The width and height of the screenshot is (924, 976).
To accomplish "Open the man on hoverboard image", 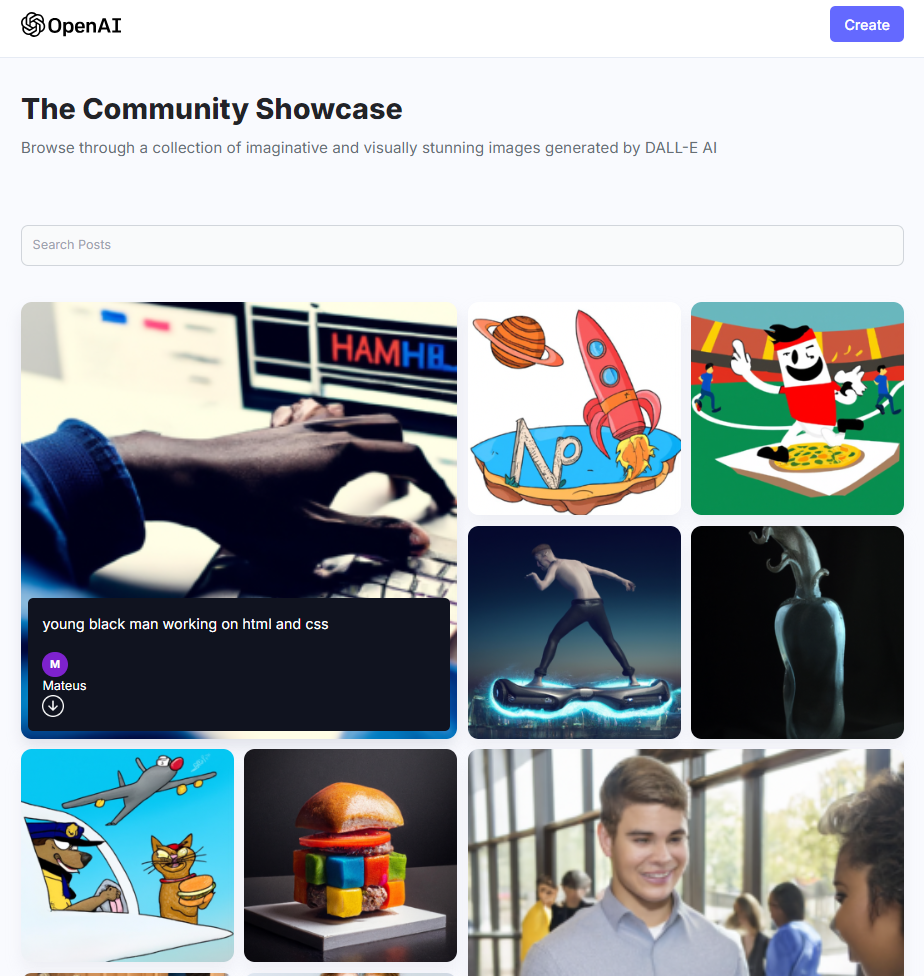I will [x=574, y=632].
